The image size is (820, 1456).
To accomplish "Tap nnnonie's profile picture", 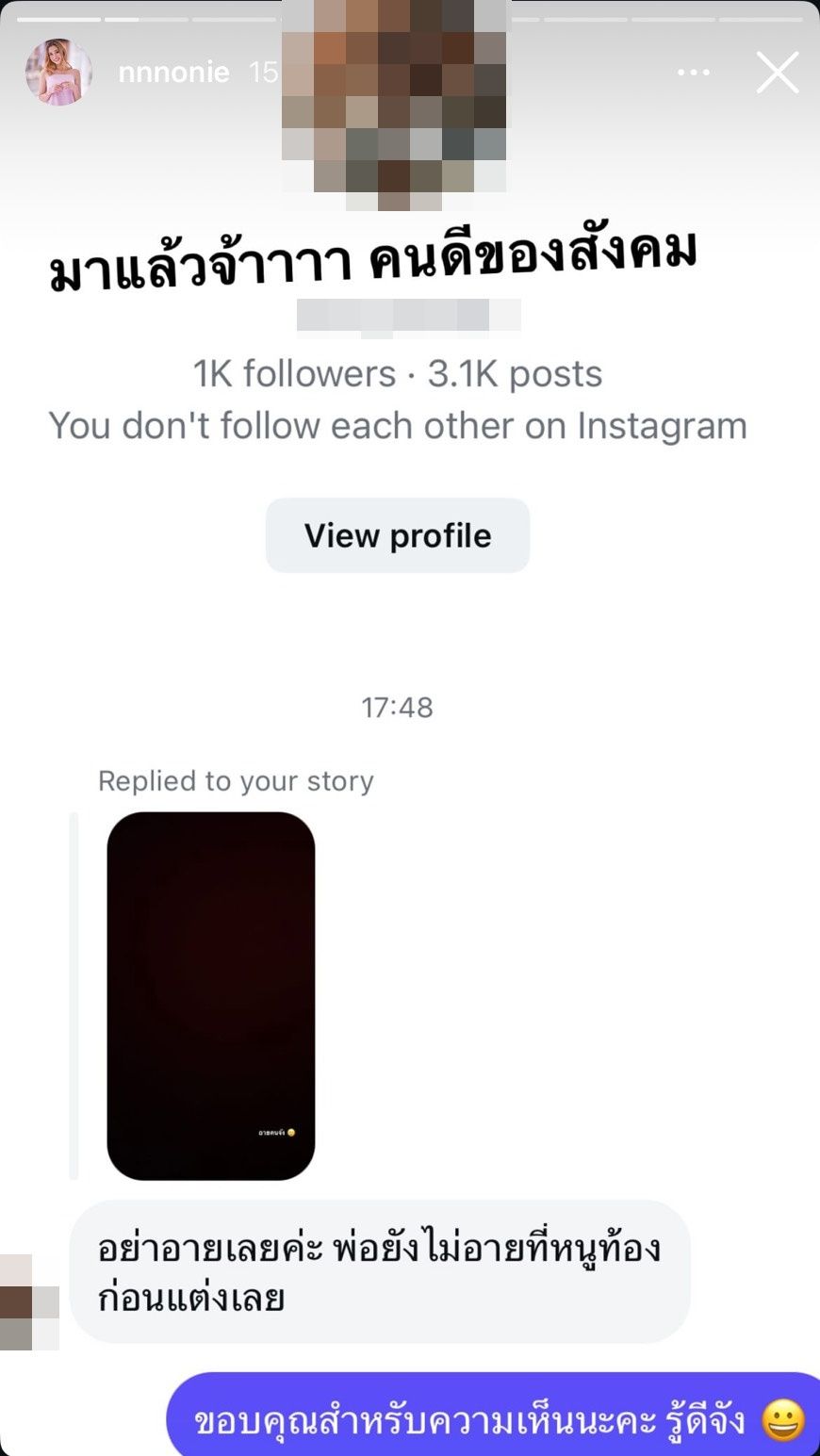I will [58, 73].
